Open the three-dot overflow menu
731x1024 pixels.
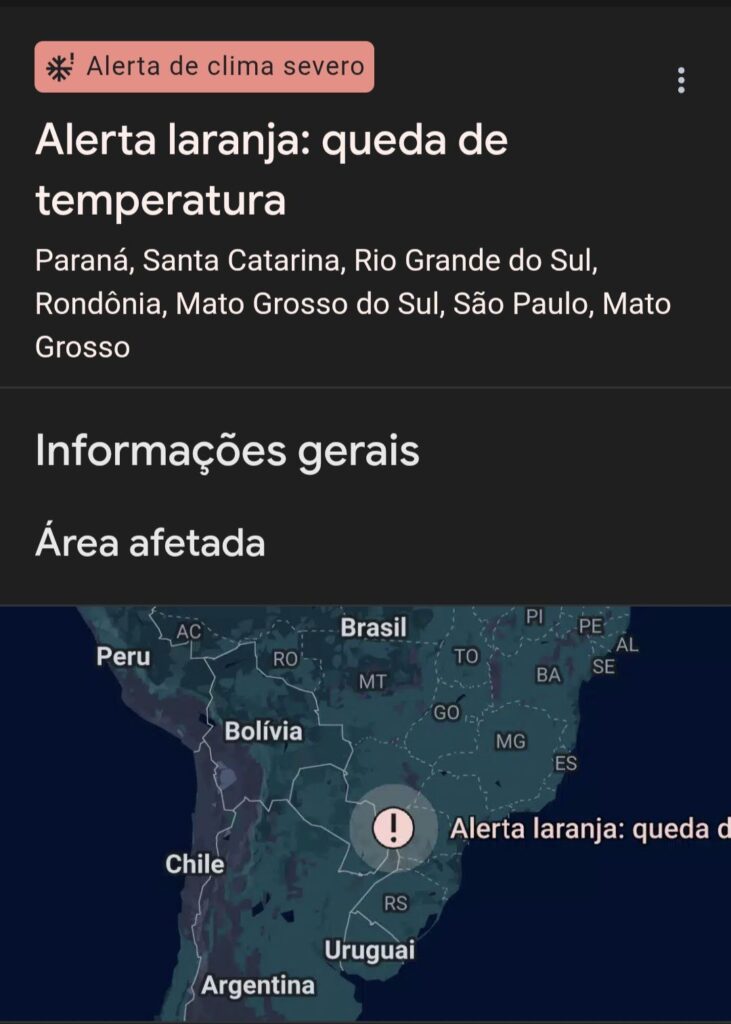point(681,80)
